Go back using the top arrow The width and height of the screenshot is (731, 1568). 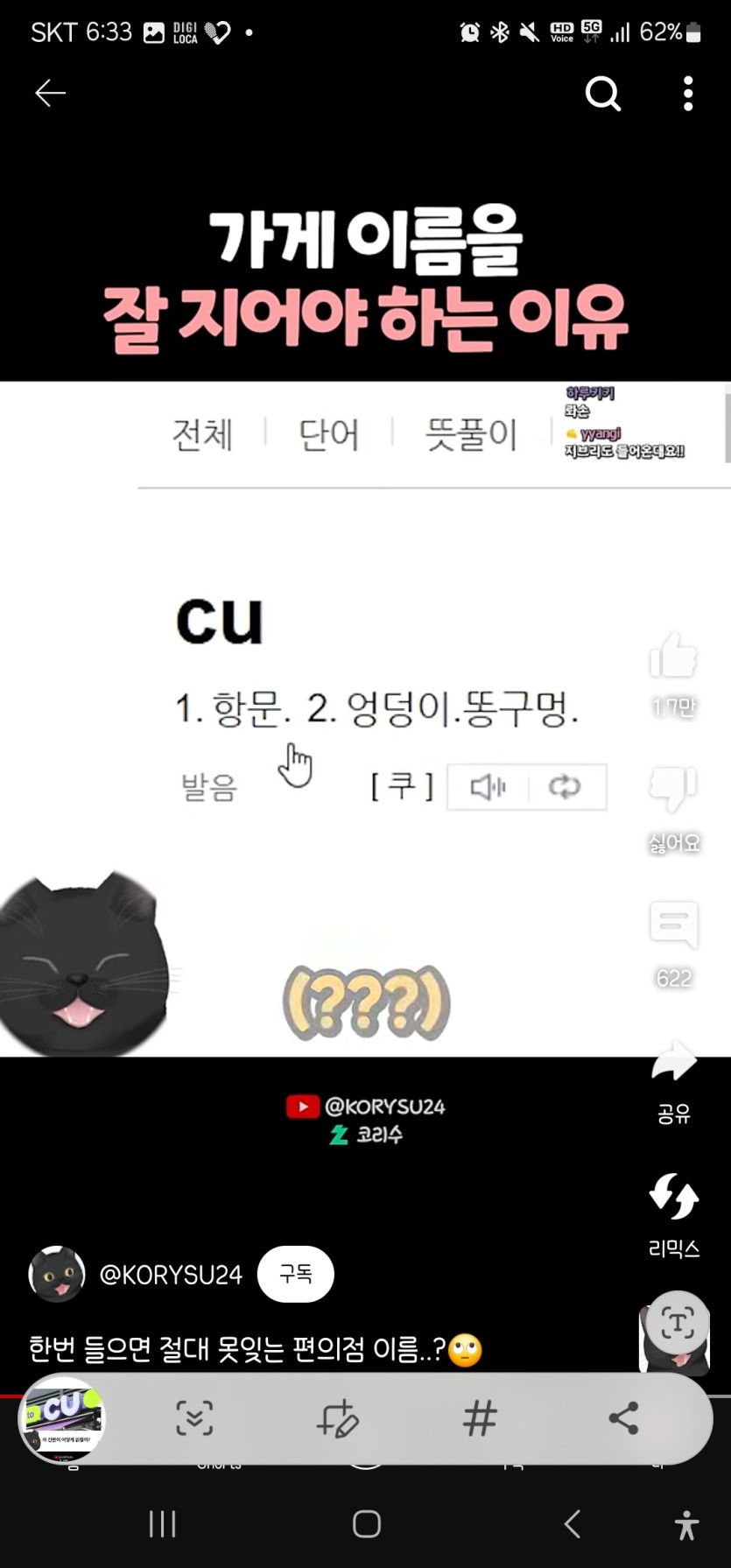pos(50,93)
